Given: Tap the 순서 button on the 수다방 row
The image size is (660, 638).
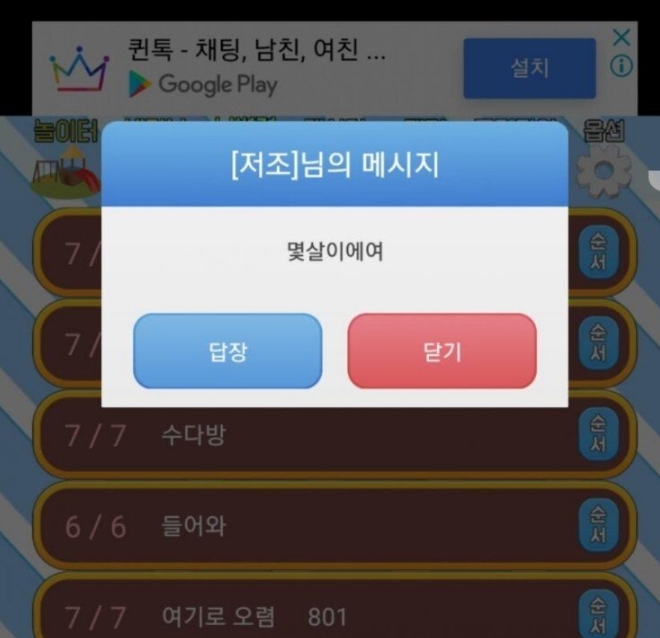Looking at the screenshot, I should pos(598,436).
